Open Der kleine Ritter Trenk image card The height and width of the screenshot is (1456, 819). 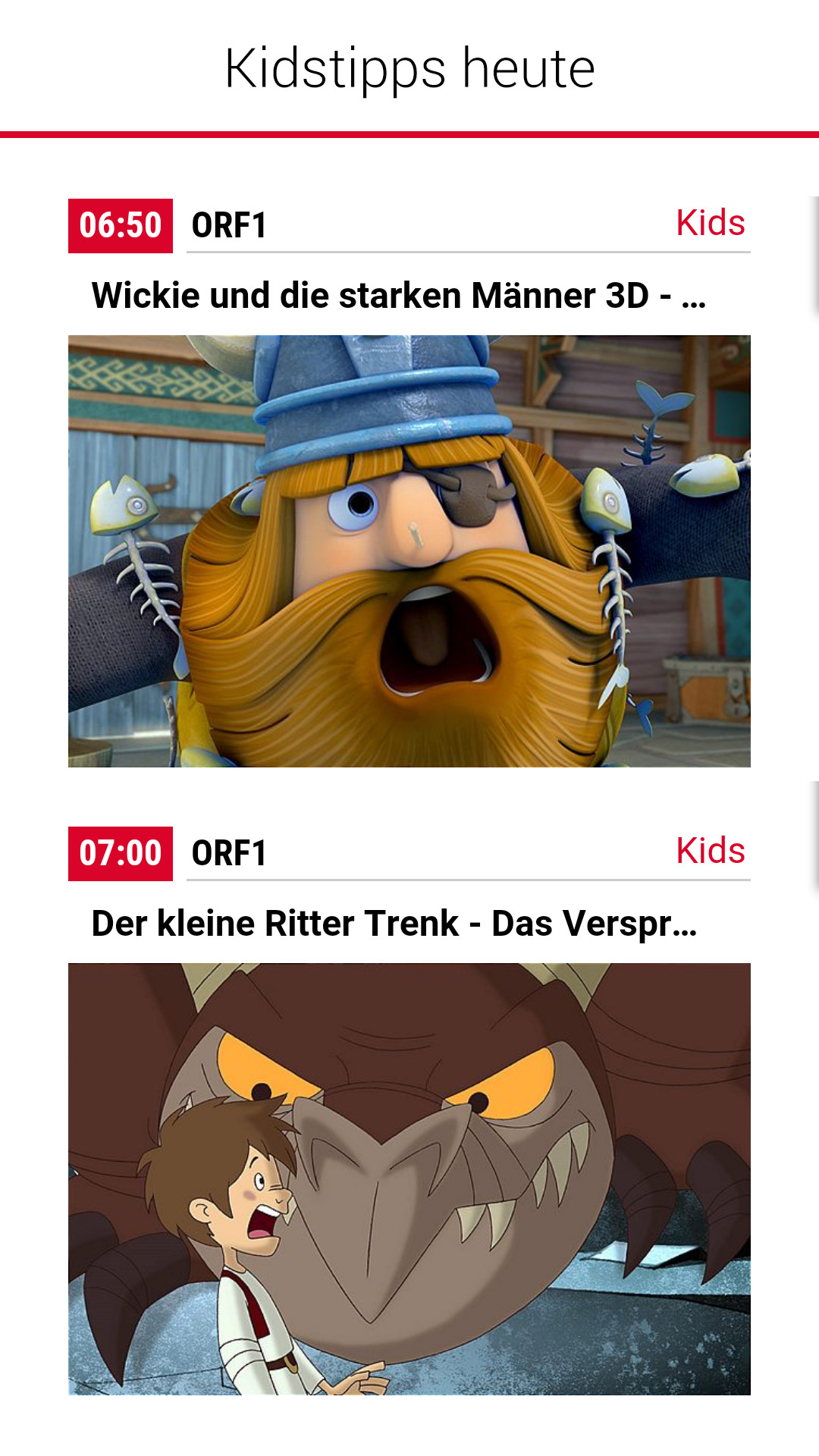(409, 1178)
